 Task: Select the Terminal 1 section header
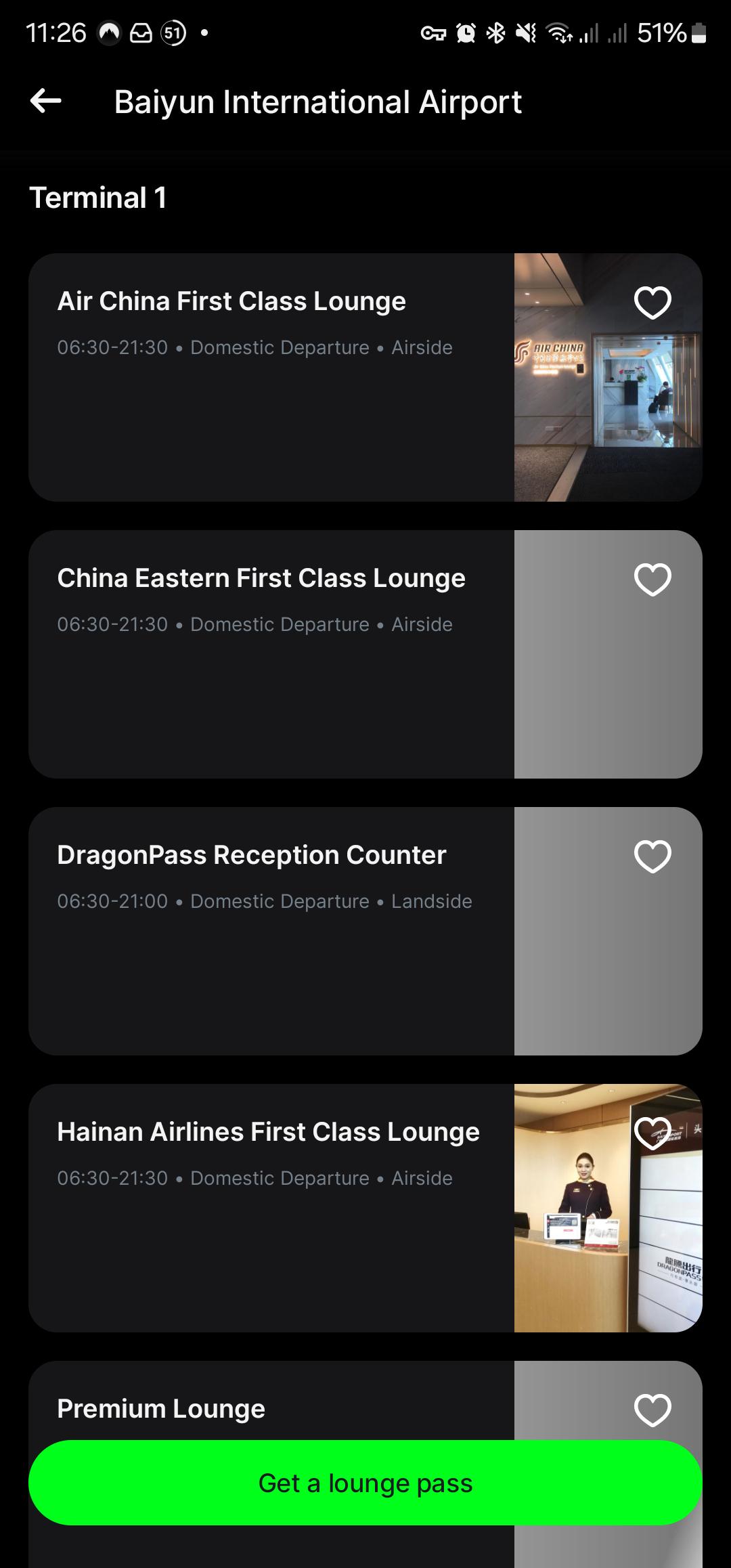(97, 198)
